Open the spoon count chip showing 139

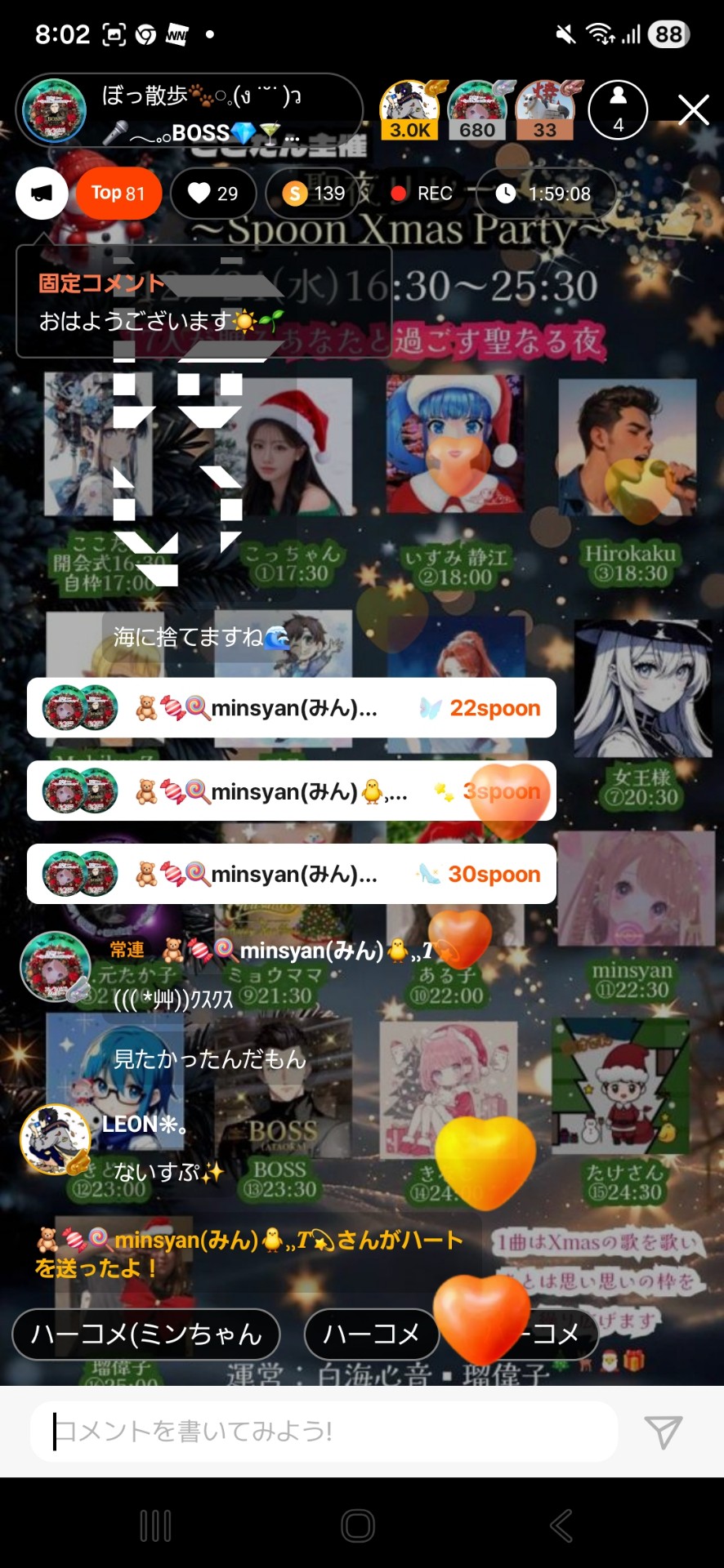click(x=315, y=194)
